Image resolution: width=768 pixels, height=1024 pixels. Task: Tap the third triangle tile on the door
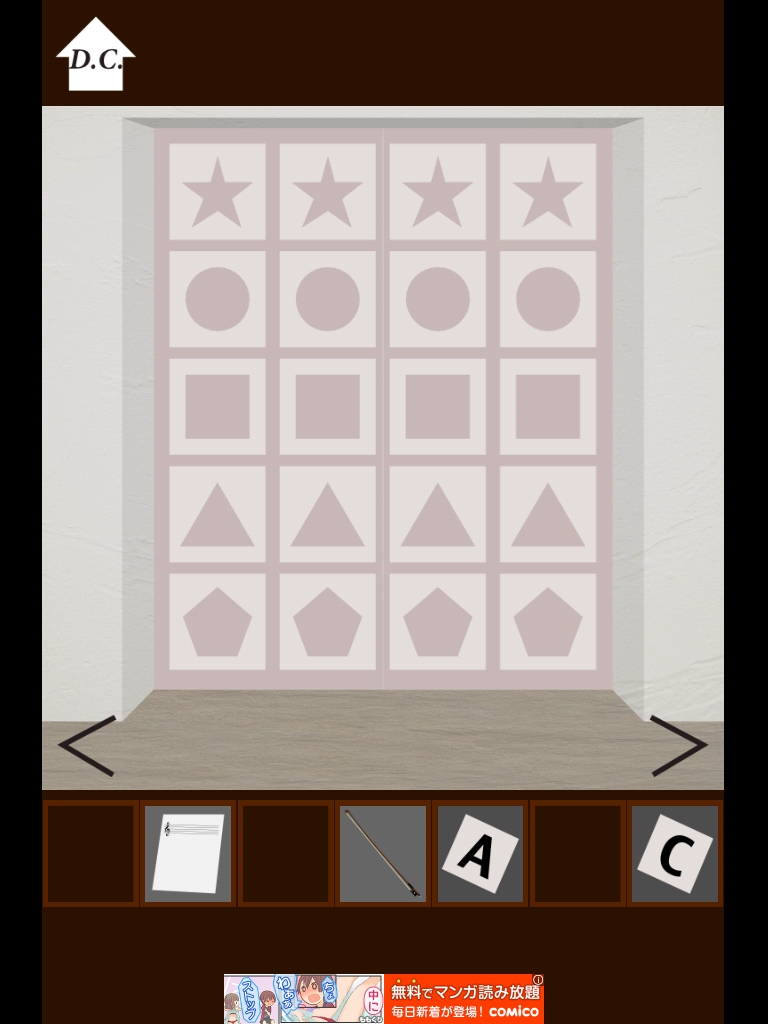click(438, 514)
